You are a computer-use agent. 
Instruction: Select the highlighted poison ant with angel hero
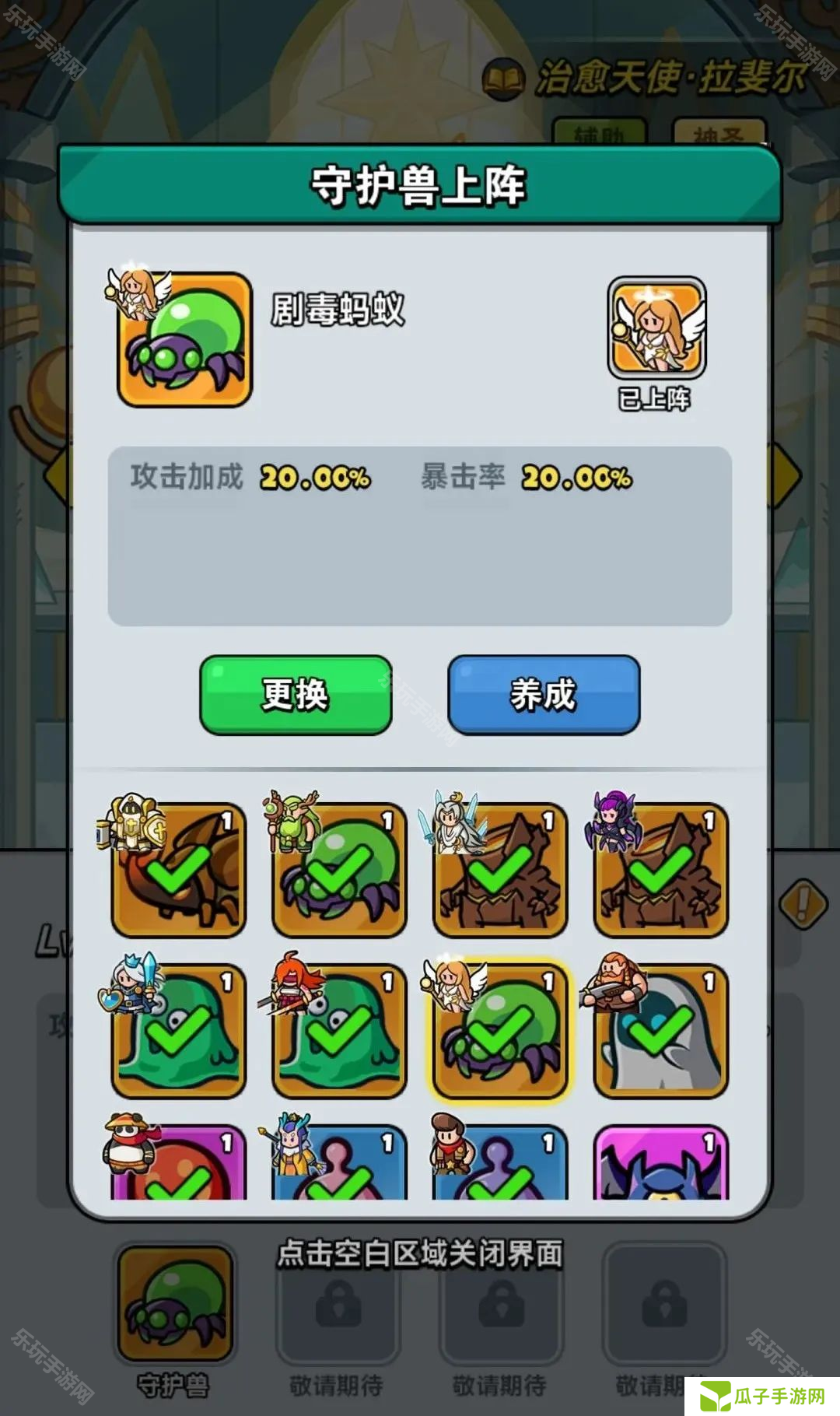click(500, 1030)
